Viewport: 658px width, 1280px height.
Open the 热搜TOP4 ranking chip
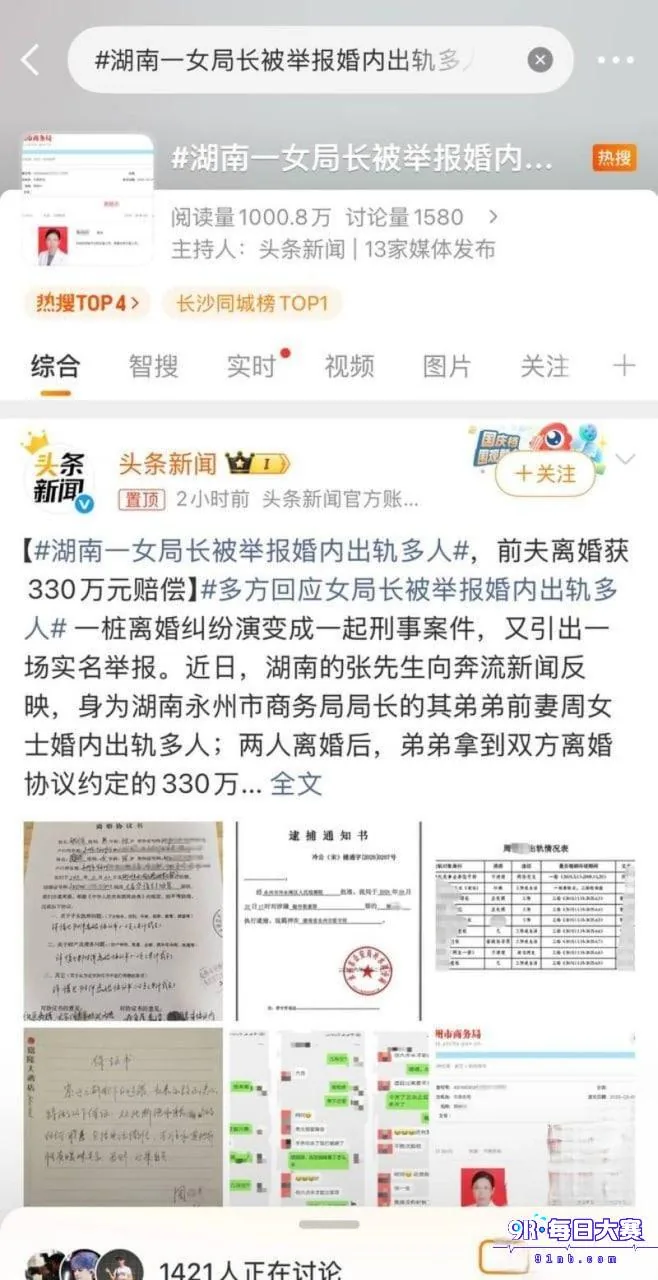click(x=88, y=303)
